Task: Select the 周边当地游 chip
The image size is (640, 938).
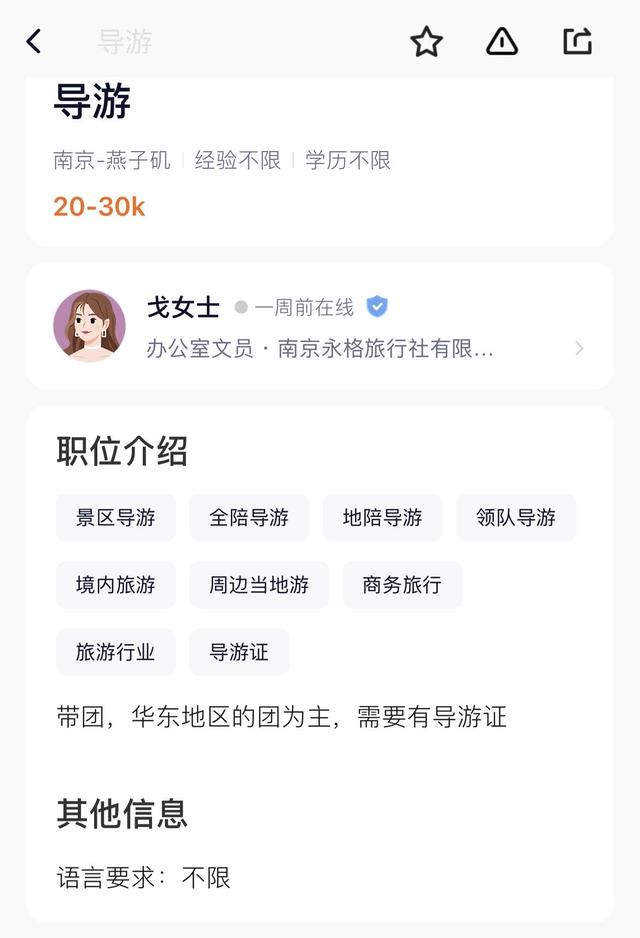Action: tap(259, 585)
